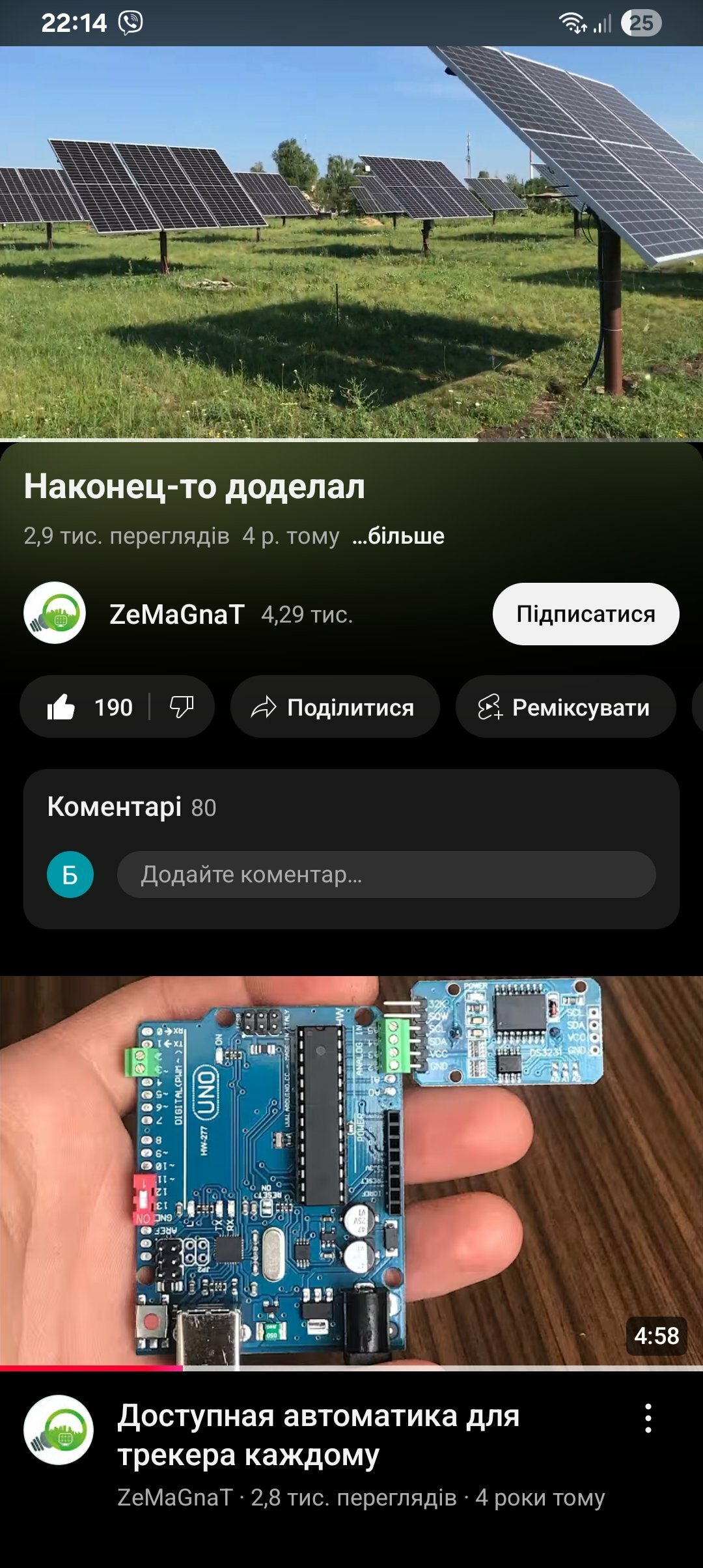The width and height of the screenshot is (703, 1568).
Task: Open options menu for Доступная автоматика video
Action: coord(648,1418)
